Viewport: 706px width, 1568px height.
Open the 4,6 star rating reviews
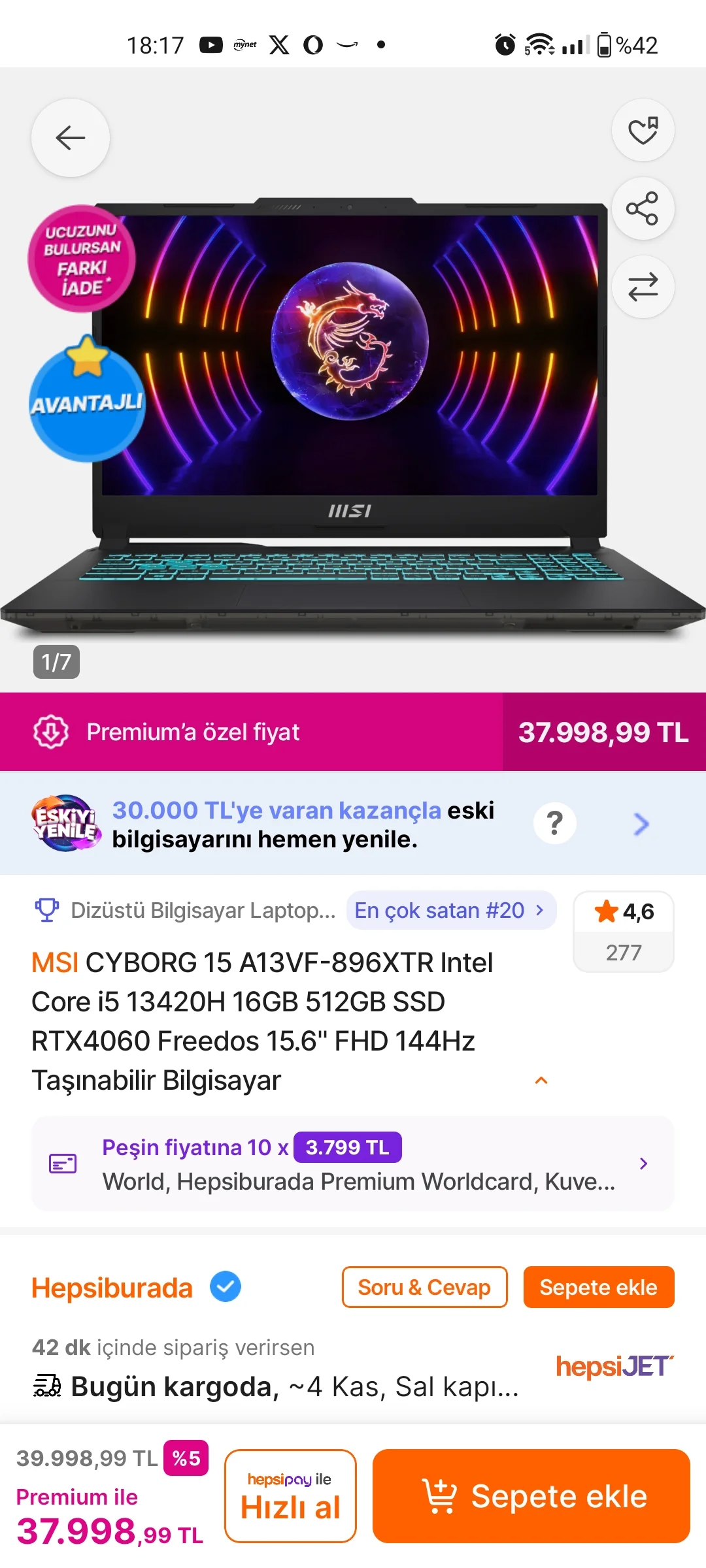tap(623, 932)
